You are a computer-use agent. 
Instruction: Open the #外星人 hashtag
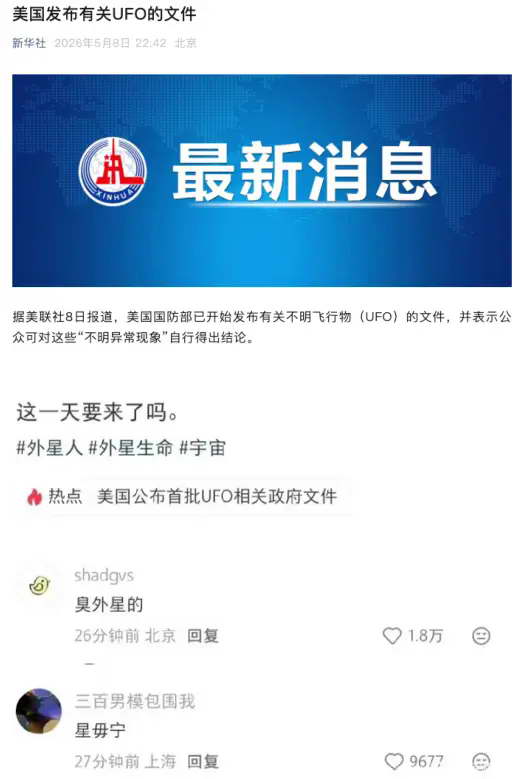coord(49,448)
